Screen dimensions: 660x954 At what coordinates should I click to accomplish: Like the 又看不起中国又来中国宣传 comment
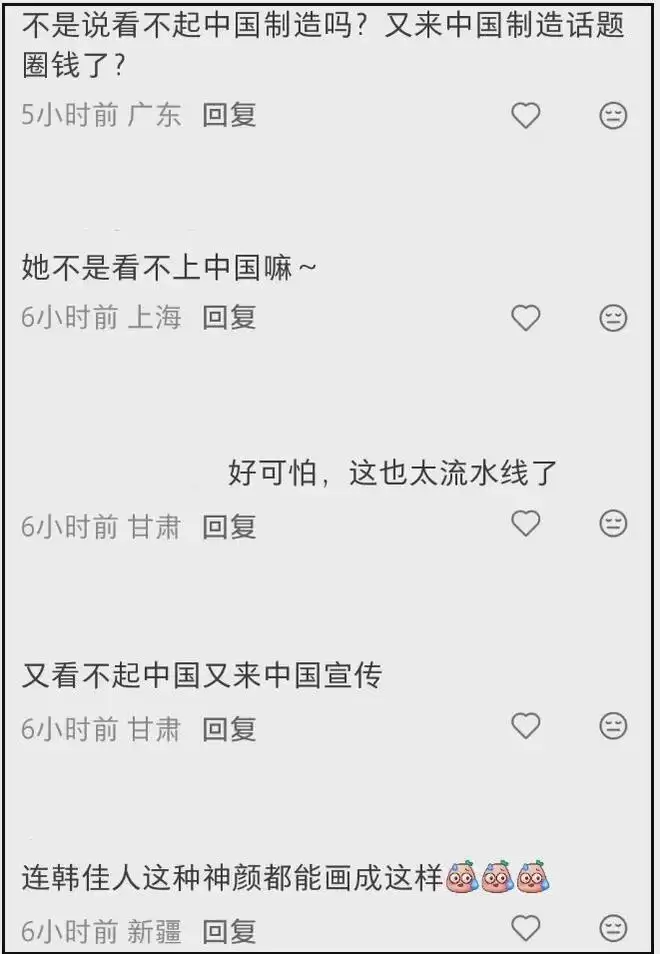tap(526, 726)
